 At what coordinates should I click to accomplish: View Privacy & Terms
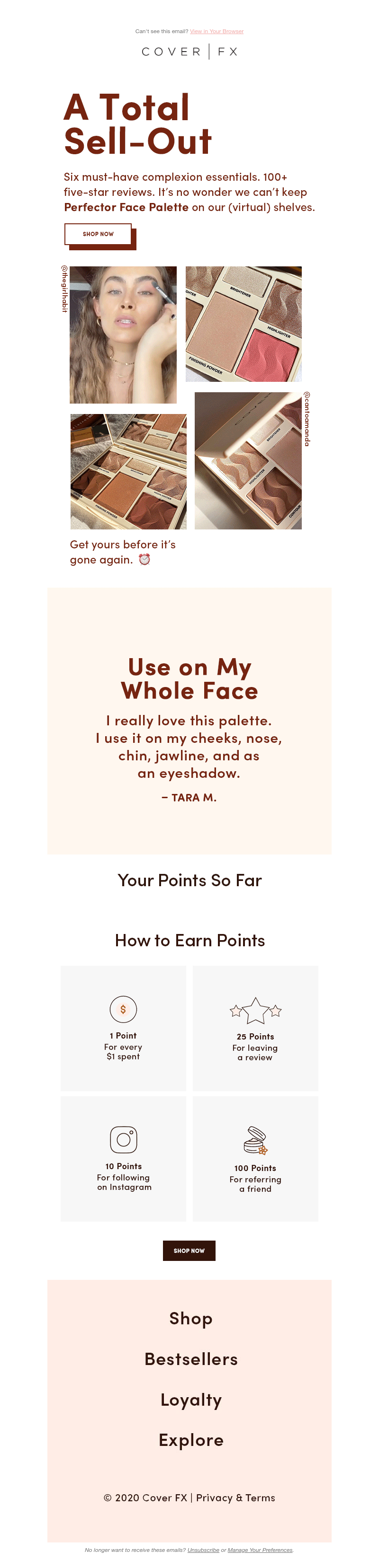[x=235, y=1498]
